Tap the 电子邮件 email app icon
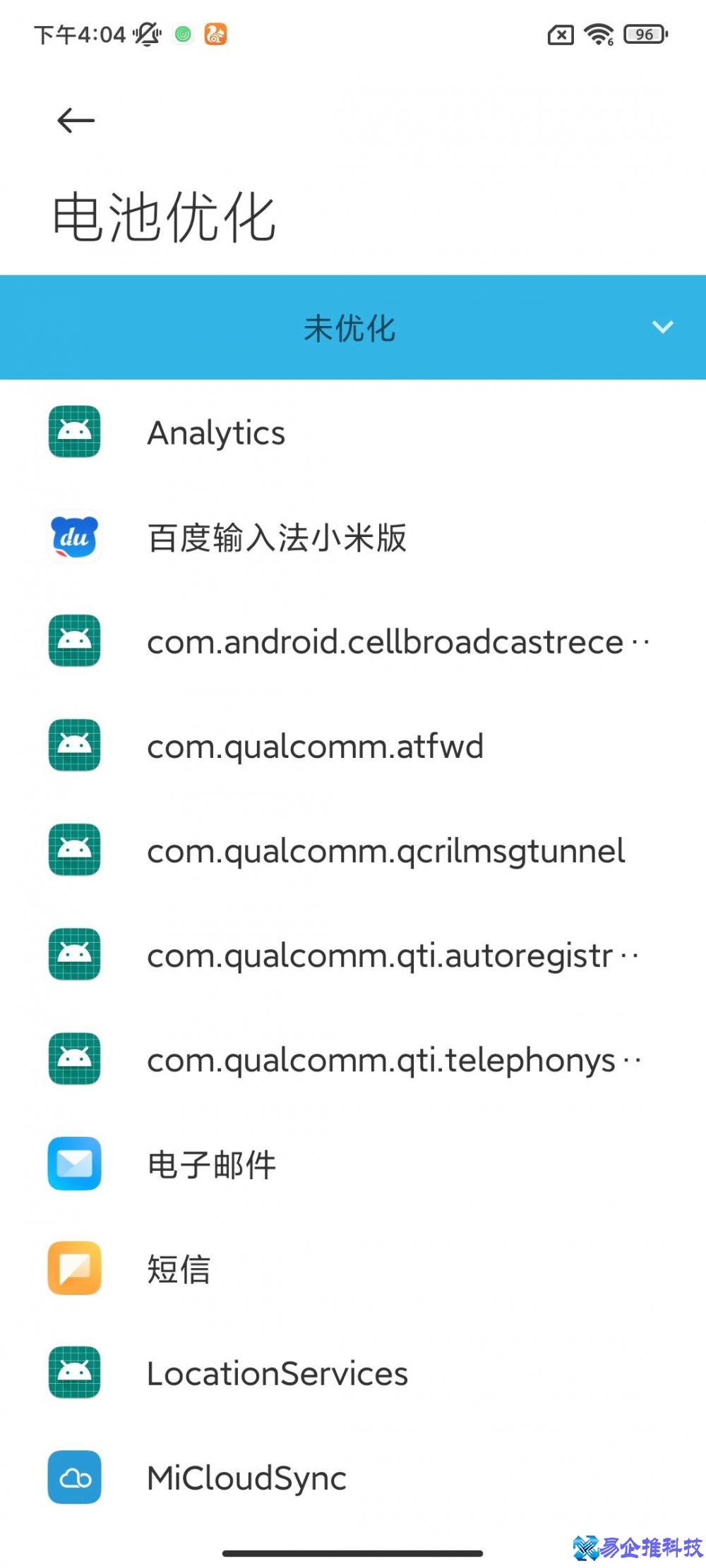Screen dimensions: 706x1568 coord(73,1164)
